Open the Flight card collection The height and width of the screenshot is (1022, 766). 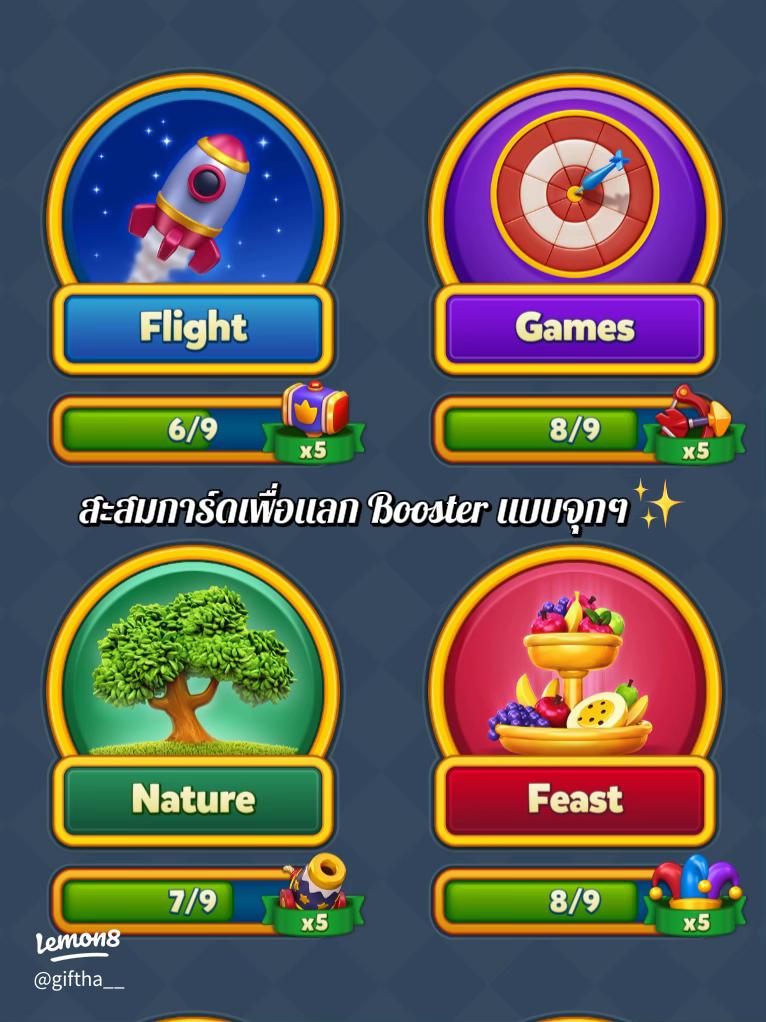click(x=194, y=325)
